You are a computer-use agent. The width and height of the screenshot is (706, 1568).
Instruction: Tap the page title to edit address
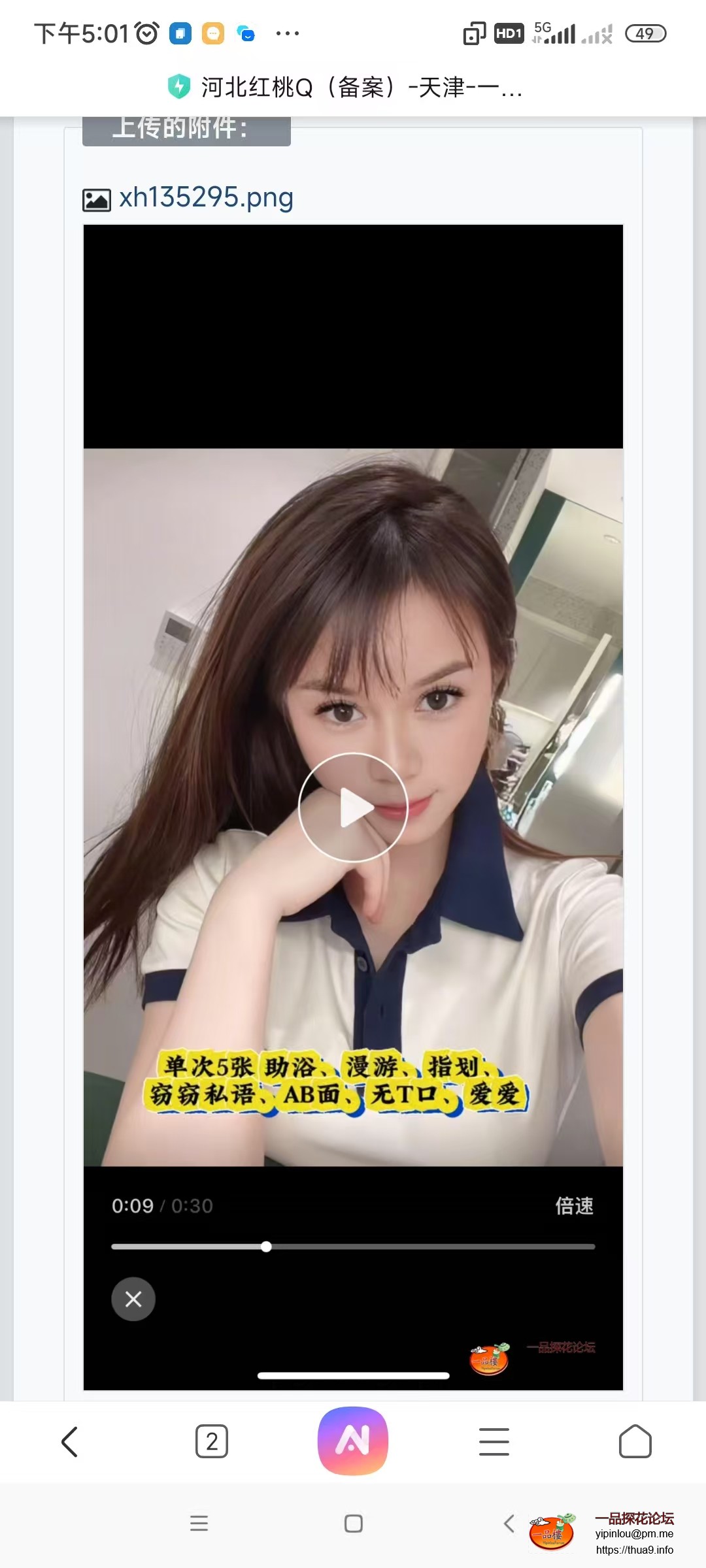(361, 87)
